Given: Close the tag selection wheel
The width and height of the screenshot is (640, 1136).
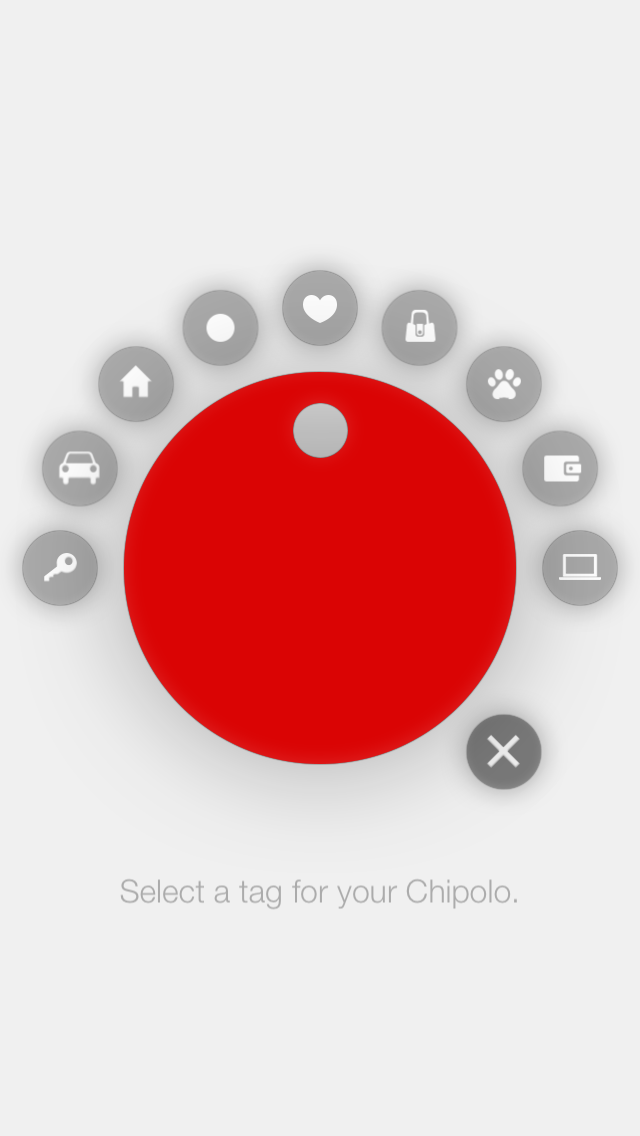Looking at the screenshot, I should tap(503, 752).
